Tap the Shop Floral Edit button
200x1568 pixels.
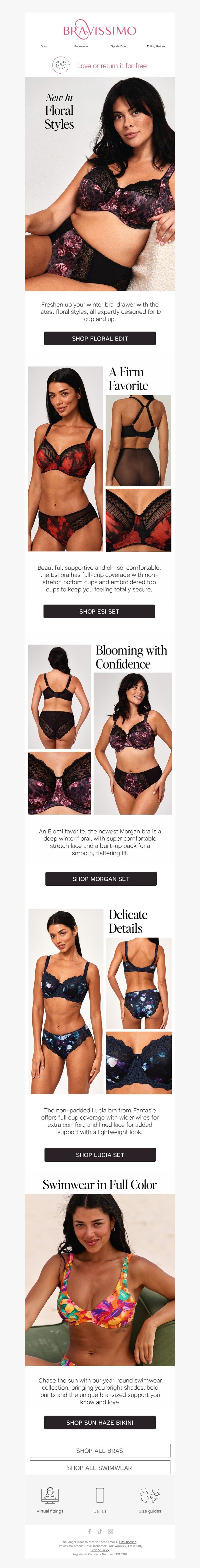tap(100, 339)
